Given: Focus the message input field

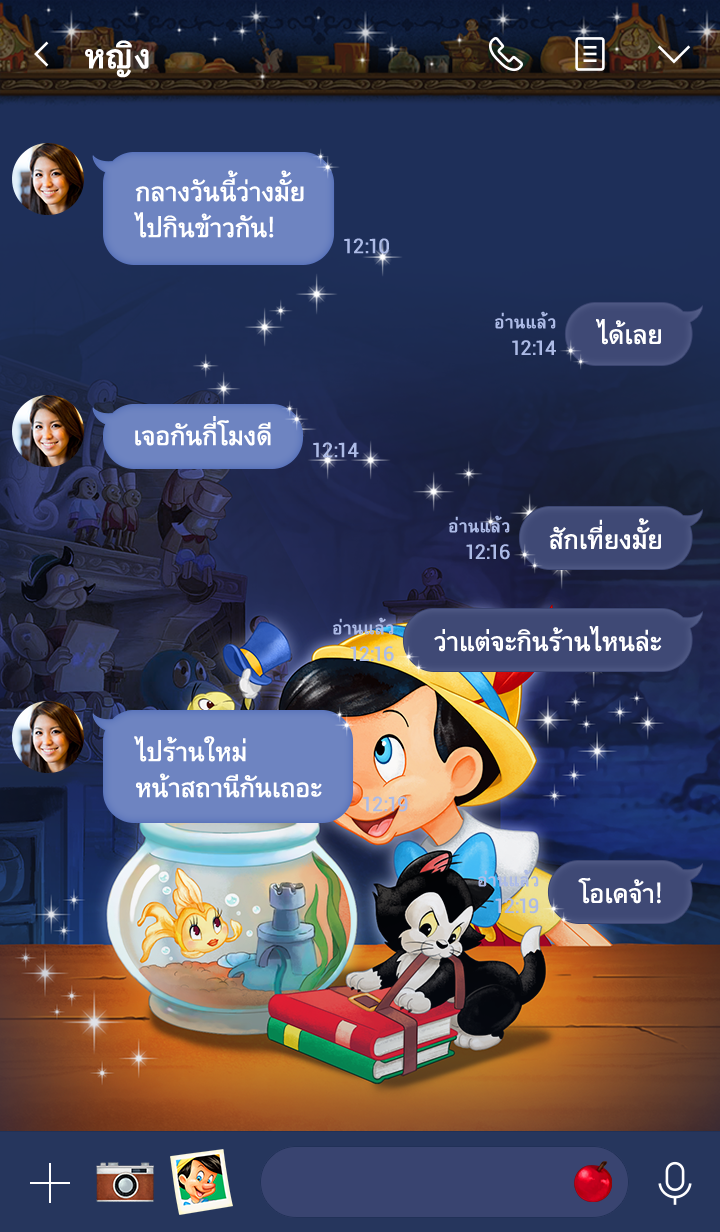Looking at the screenshot, I should 415,1182.
